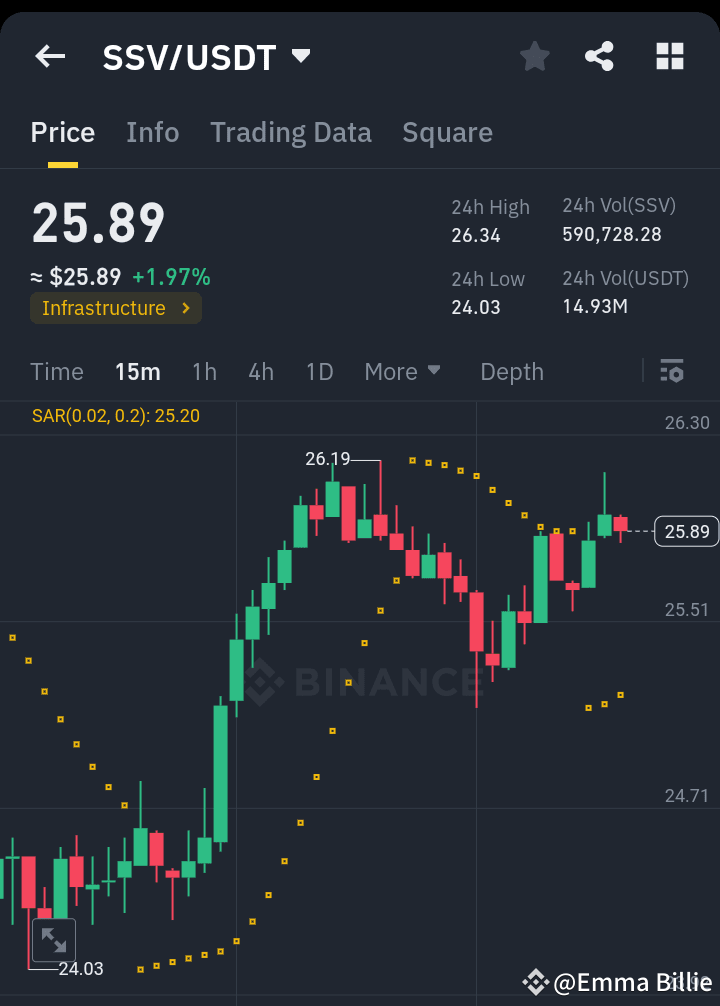Viewport: 720px width, 1006px height.
Task: Toggle the favorite star for SSV/USDT
Action: point(534,56)
